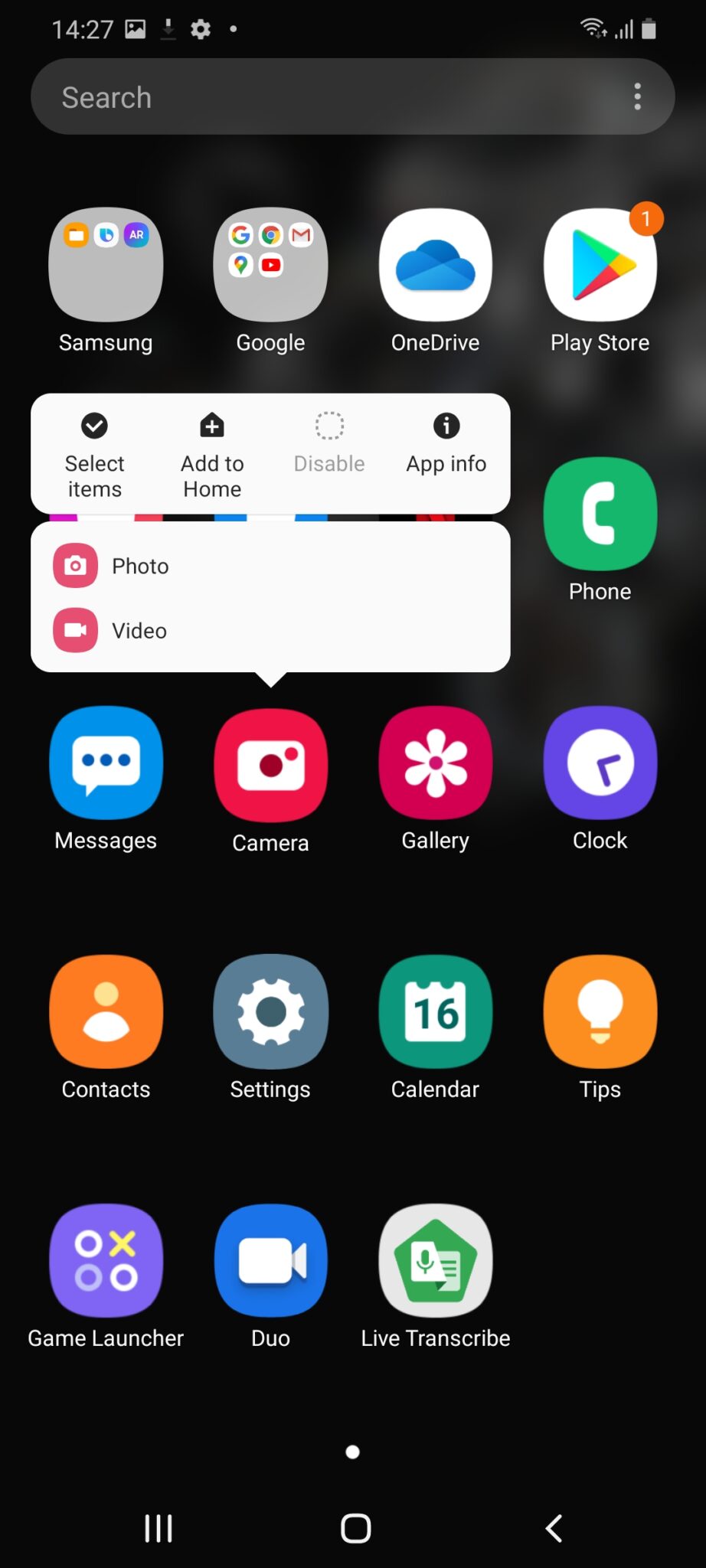Launch the Play Store

[600, 265]
